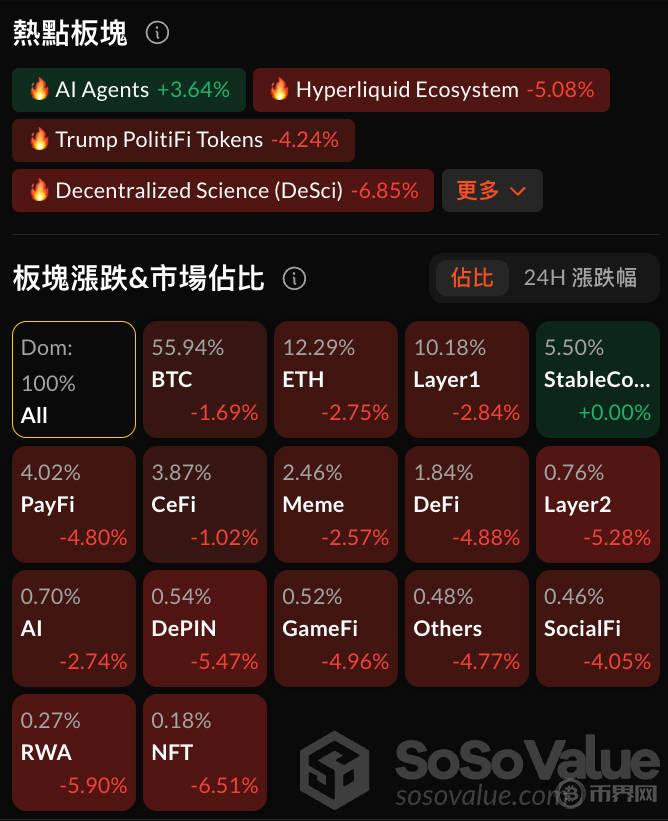Switch to 24H 漲跌幅 view
Viewport: 668px width, 821px height.
click(x=580, y=278)
